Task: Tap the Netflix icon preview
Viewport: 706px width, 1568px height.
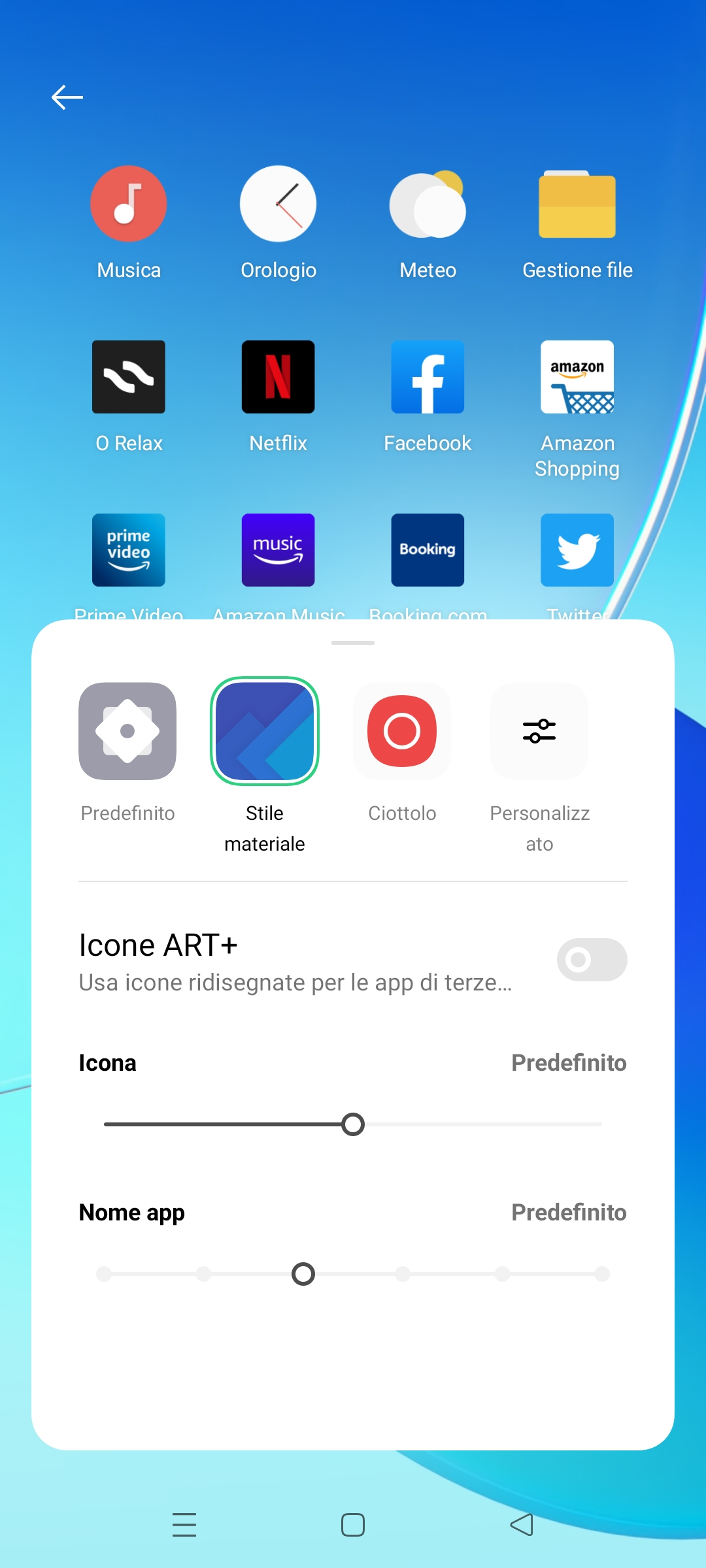Action: pos(278,377)
